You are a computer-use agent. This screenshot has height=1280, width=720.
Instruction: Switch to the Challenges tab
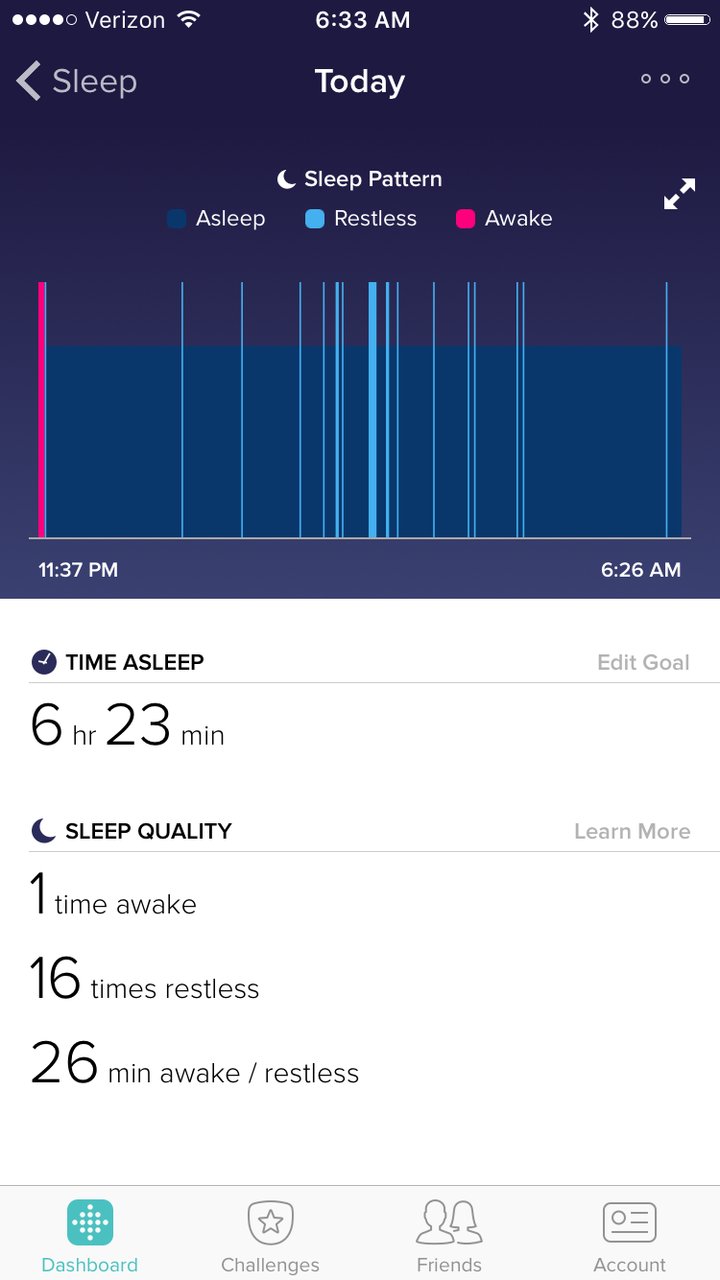[x=270, y=1235]
